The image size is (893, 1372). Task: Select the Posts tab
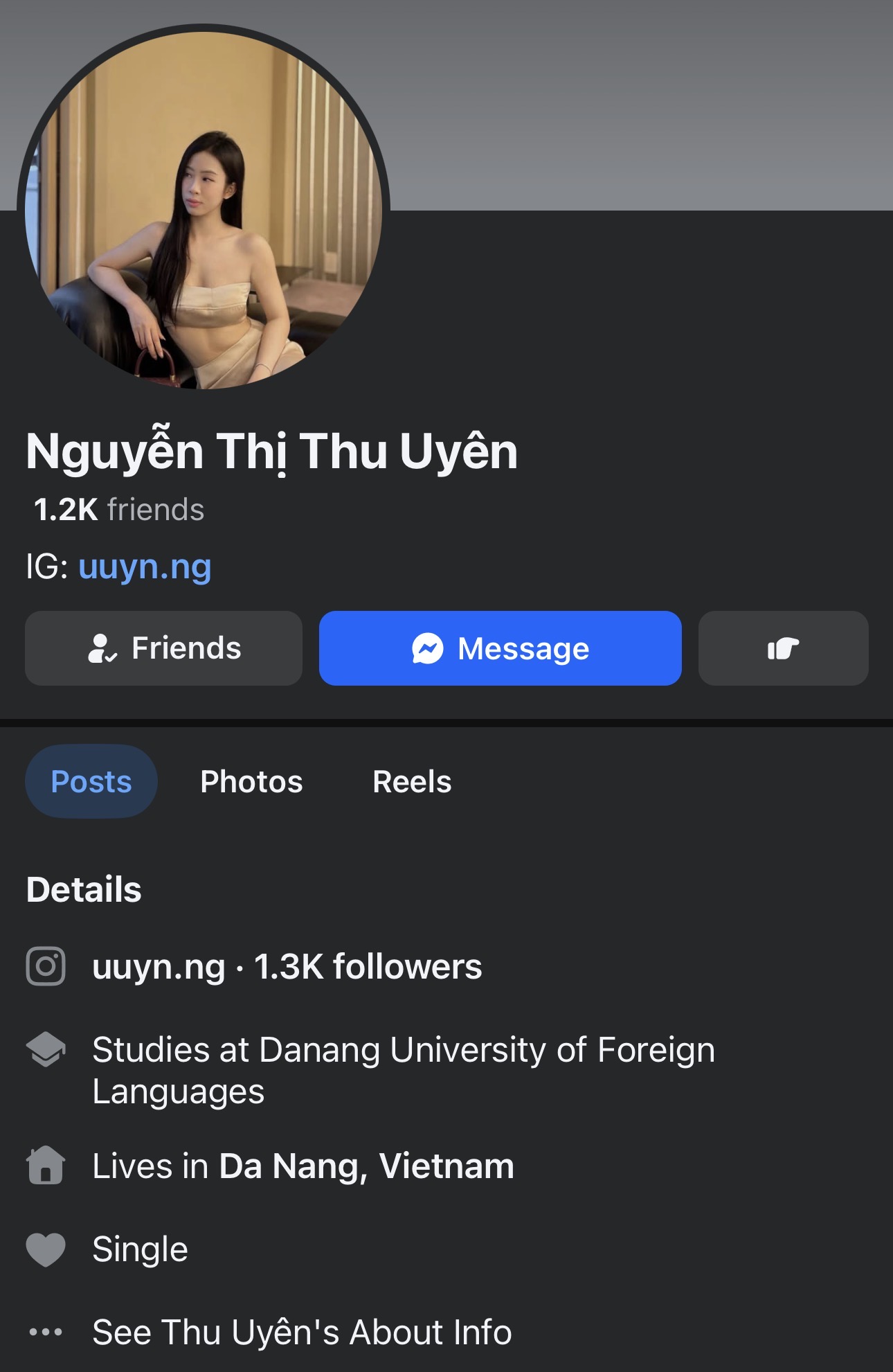pos(91,781)
